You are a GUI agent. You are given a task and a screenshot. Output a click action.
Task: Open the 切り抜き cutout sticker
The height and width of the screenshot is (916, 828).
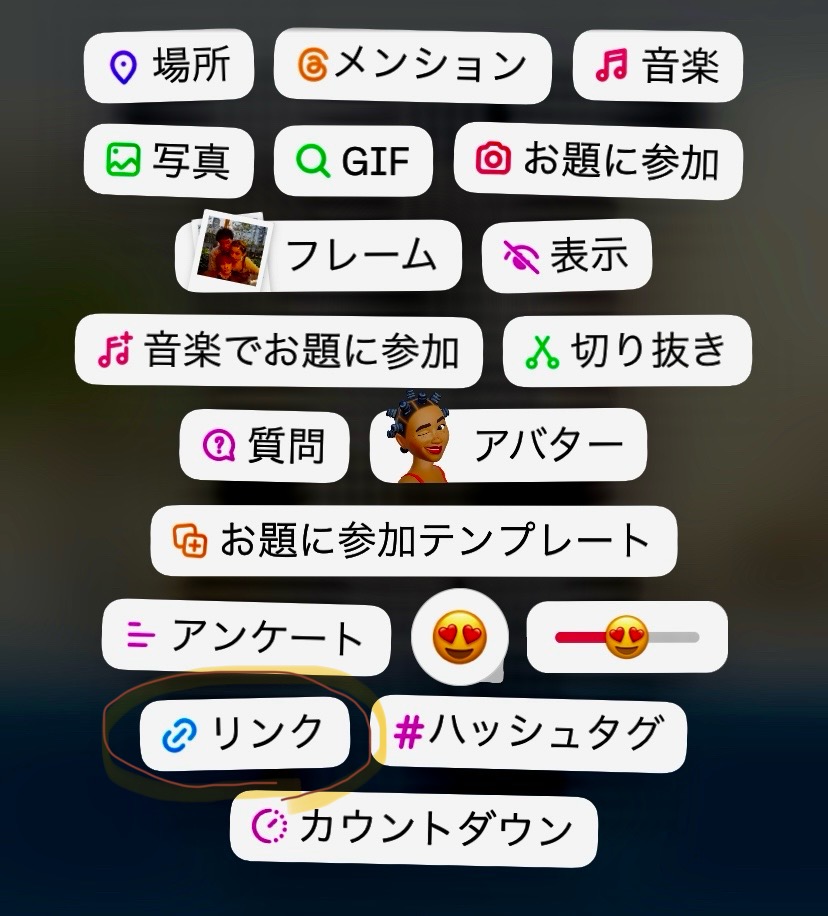[627, 350]
